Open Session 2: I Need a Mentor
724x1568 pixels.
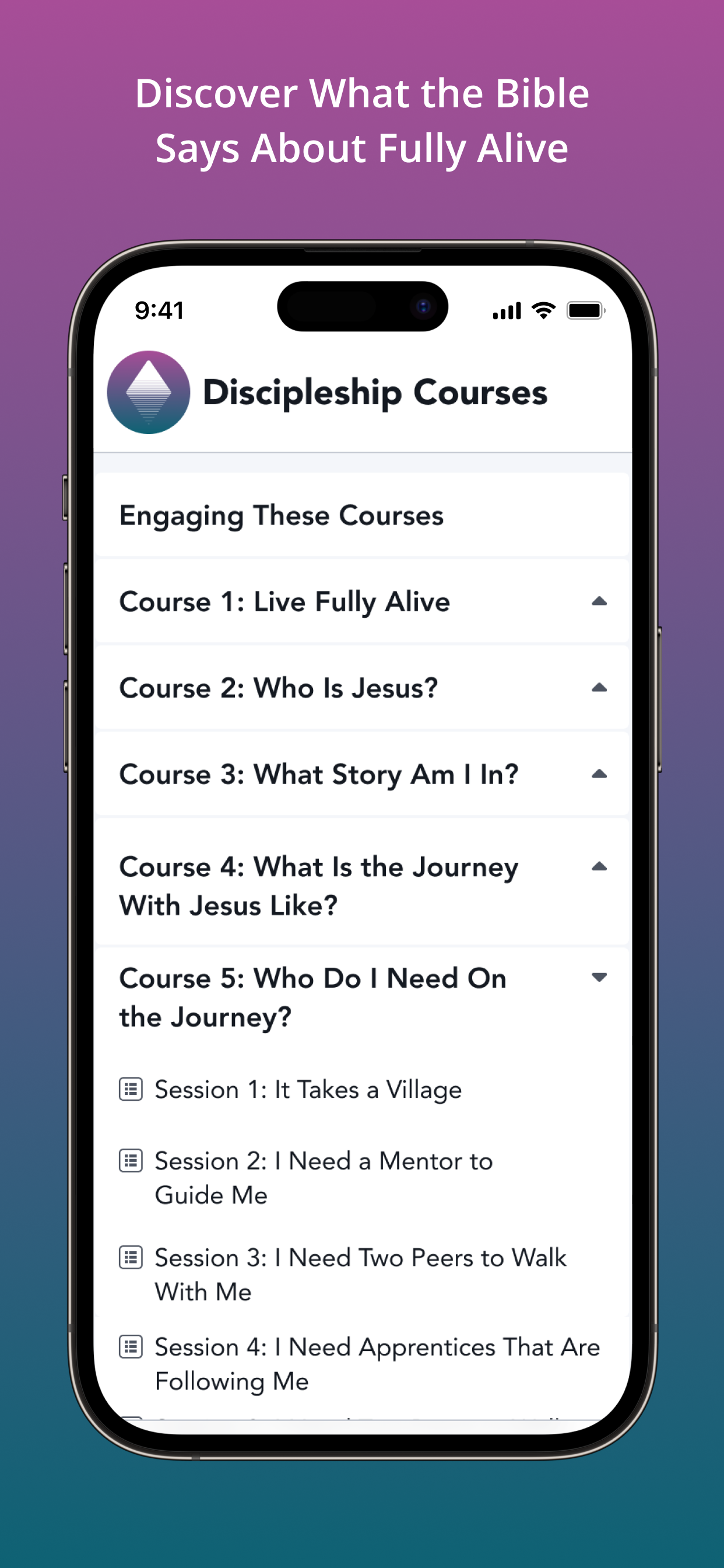pos(322,1161)
